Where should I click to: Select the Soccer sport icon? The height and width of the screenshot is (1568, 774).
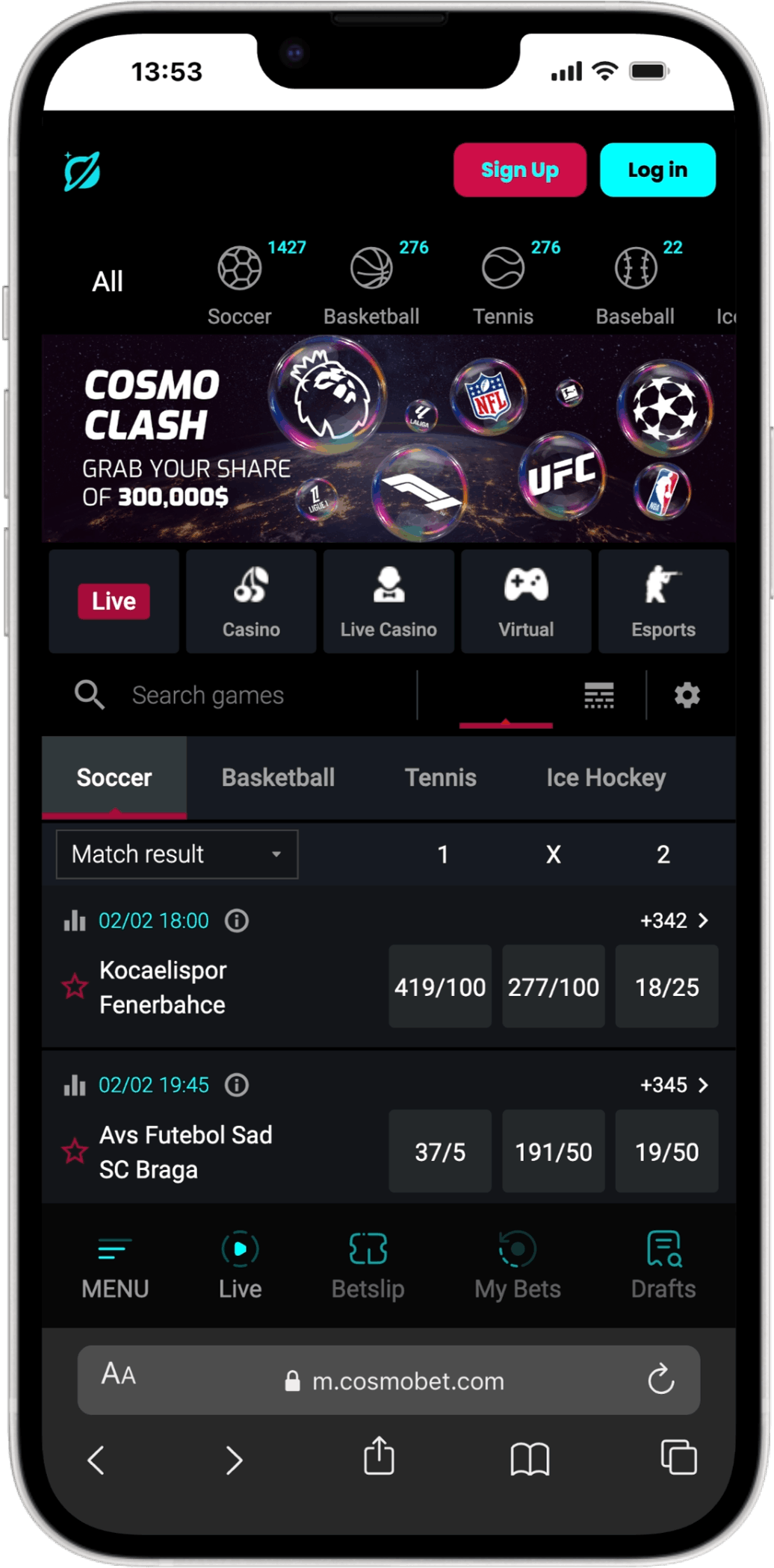pyautogui.click(x=239, y=270)
